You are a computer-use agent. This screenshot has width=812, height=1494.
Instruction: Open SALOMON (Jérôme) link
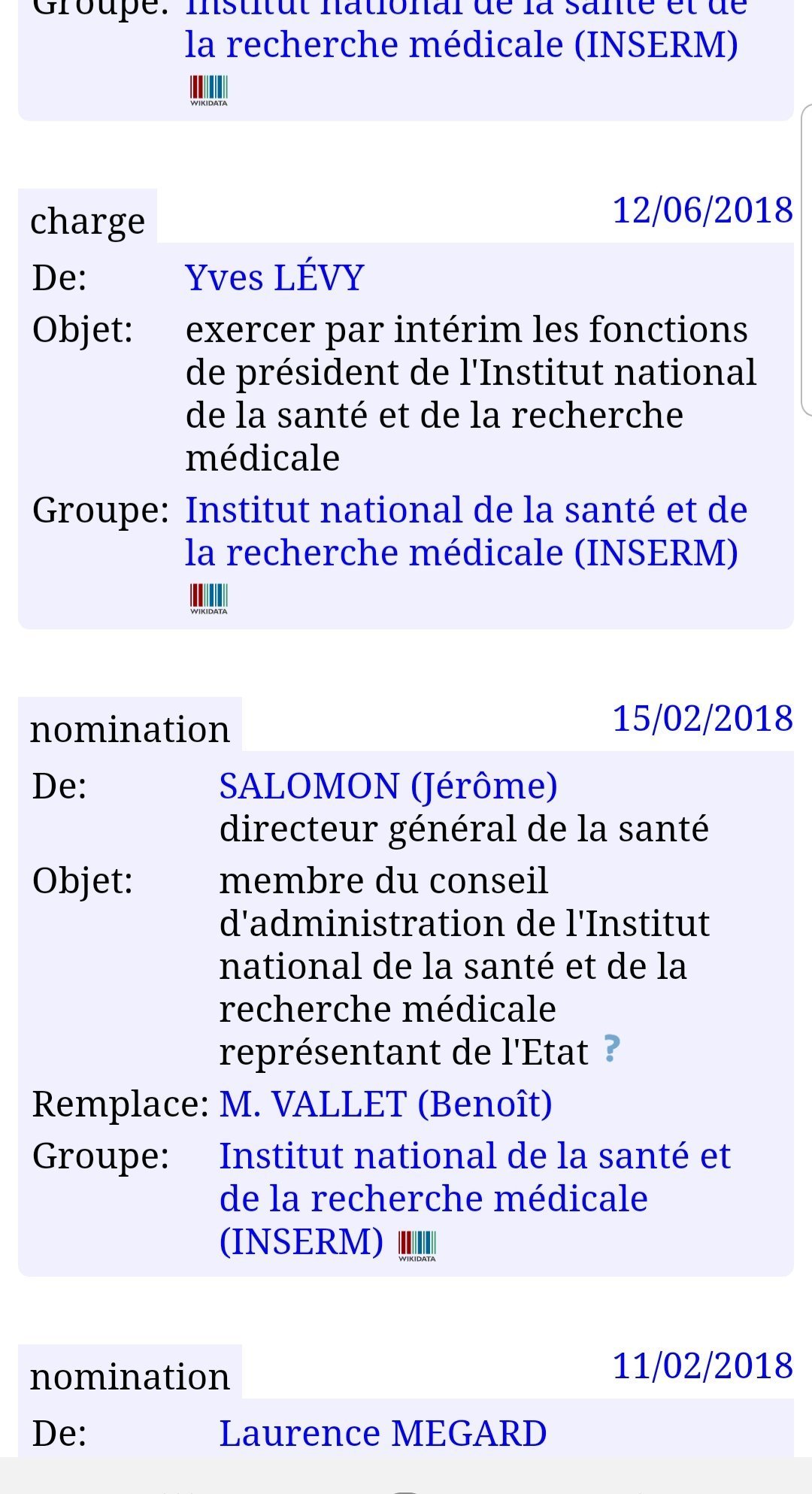pos(388,786)
